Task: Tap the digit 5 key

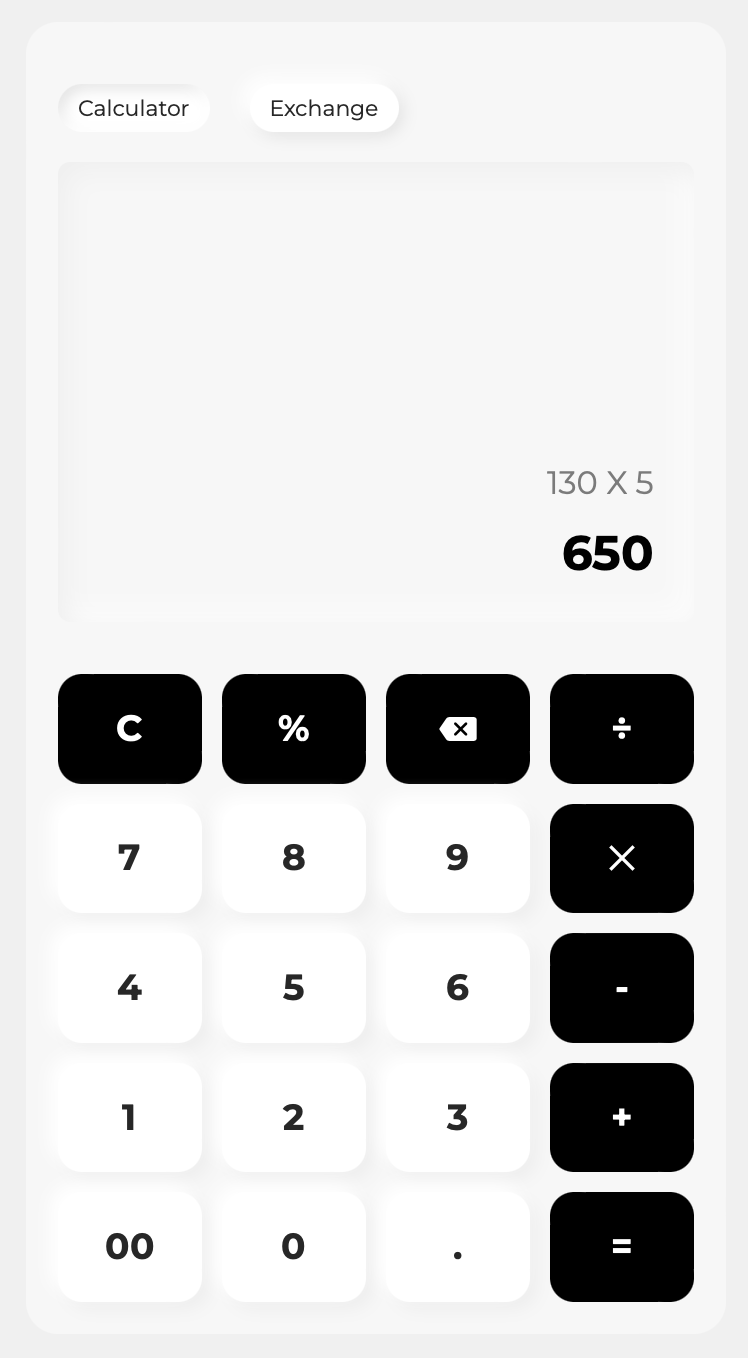Action: pyautogui.click(x=293, y=988)
